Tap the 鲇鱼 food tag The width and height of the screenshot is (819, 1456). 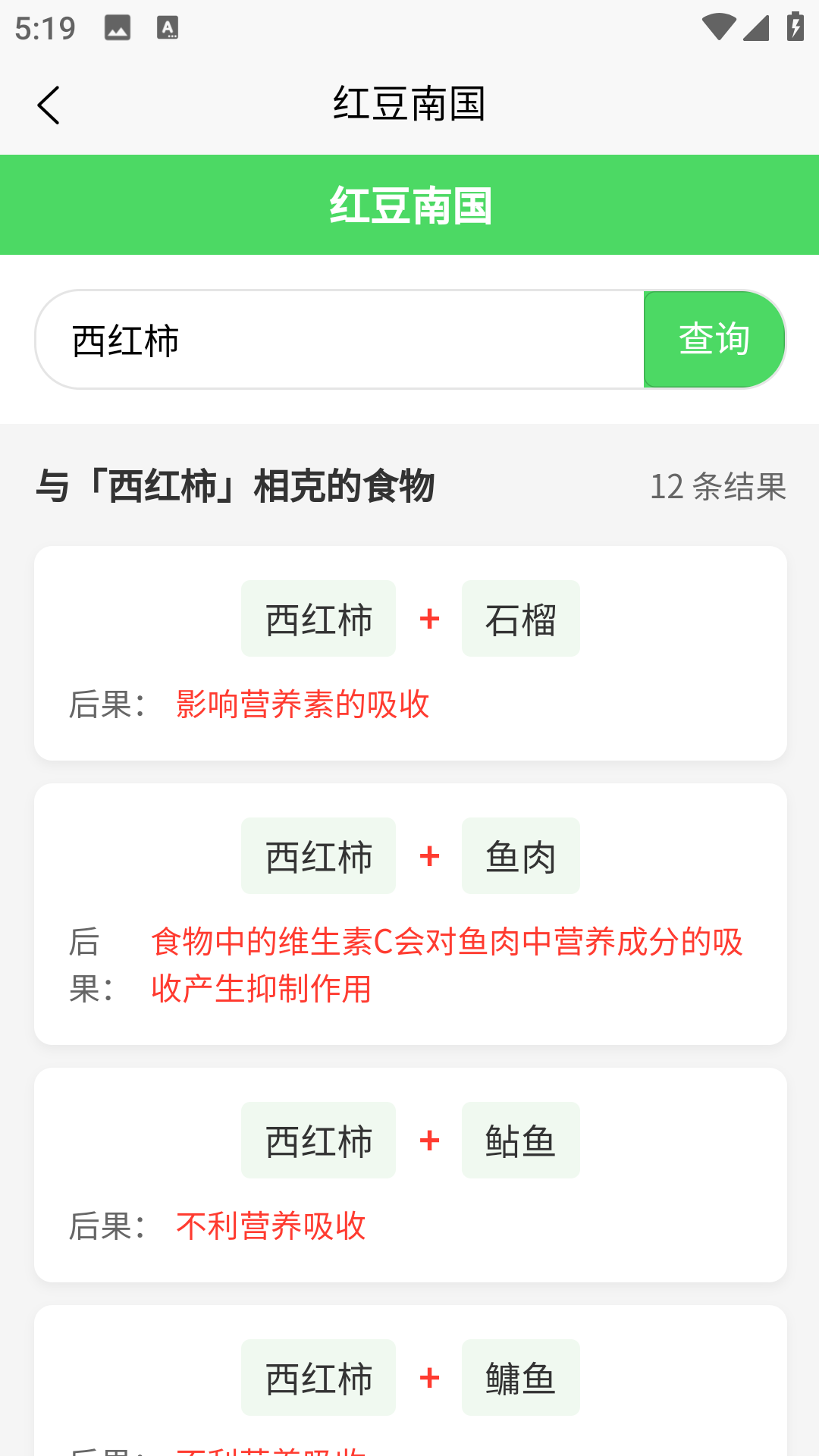click(x=520, y=1140)
